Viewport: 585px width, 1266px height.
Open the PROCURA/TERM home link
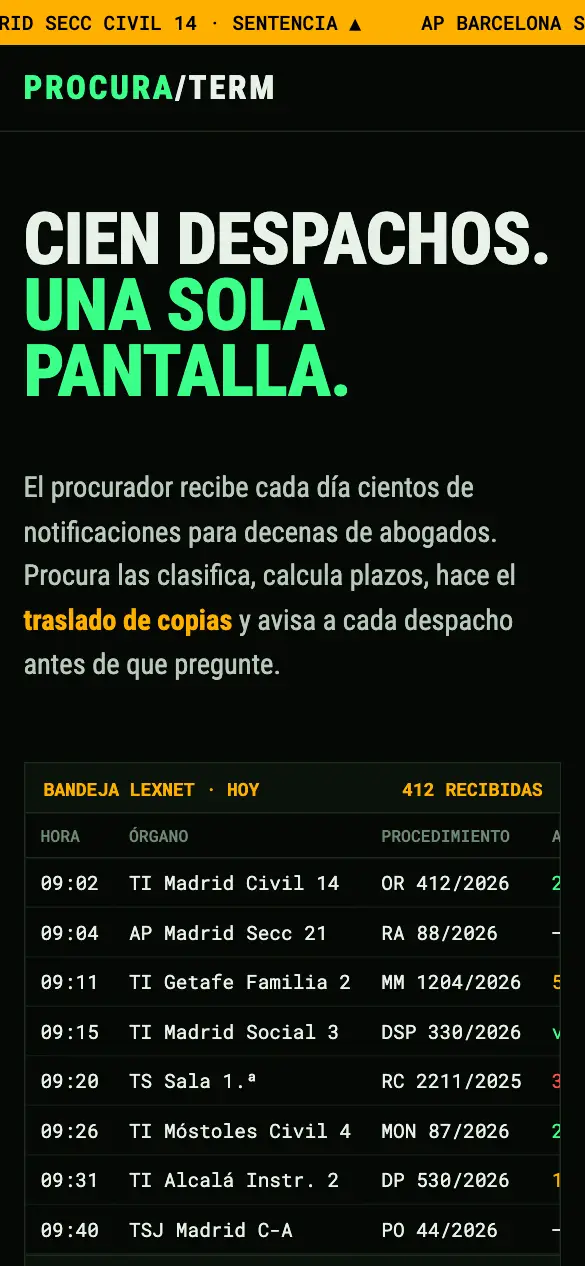pyautogui.click(x=149, y=88)
